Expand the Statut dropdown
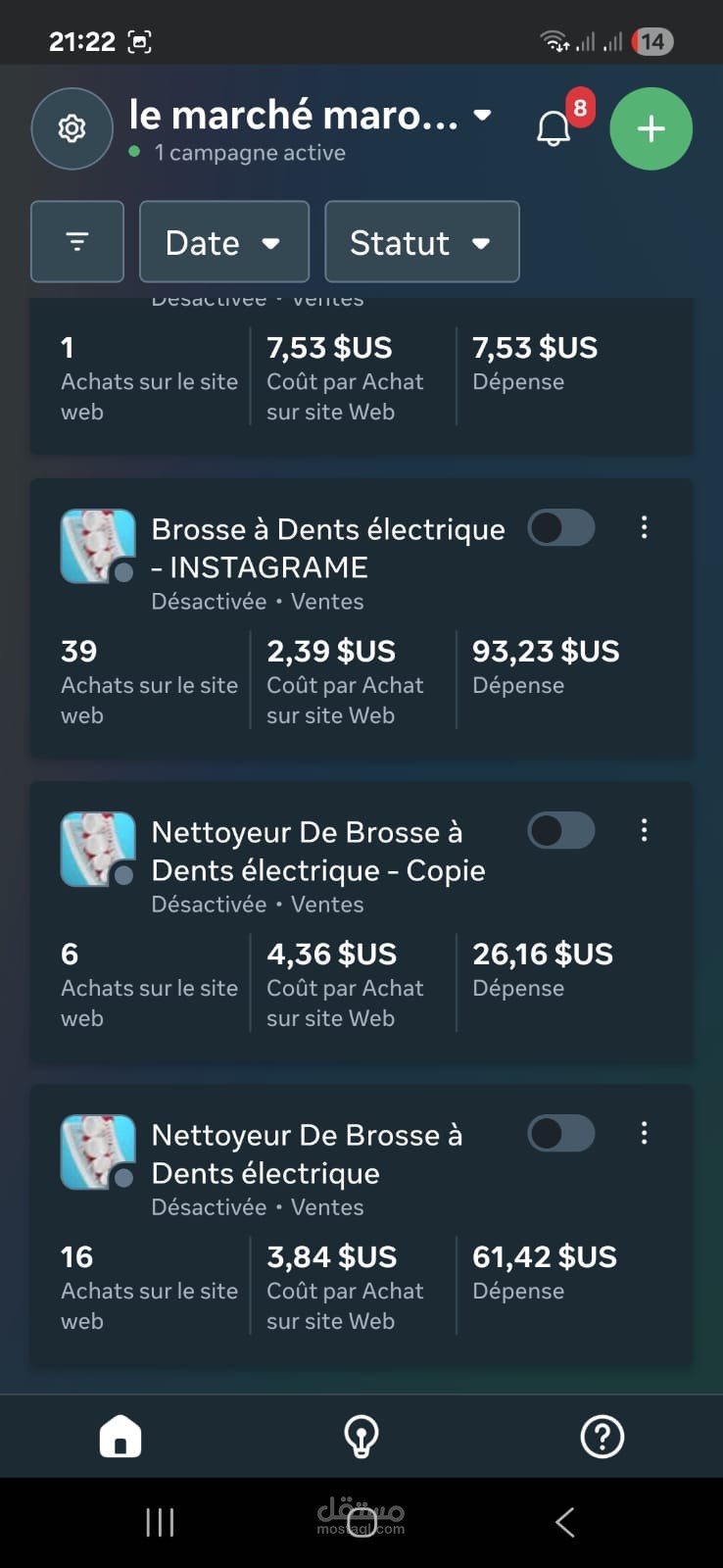This screenshot has width=723, height=1568. 421,242
